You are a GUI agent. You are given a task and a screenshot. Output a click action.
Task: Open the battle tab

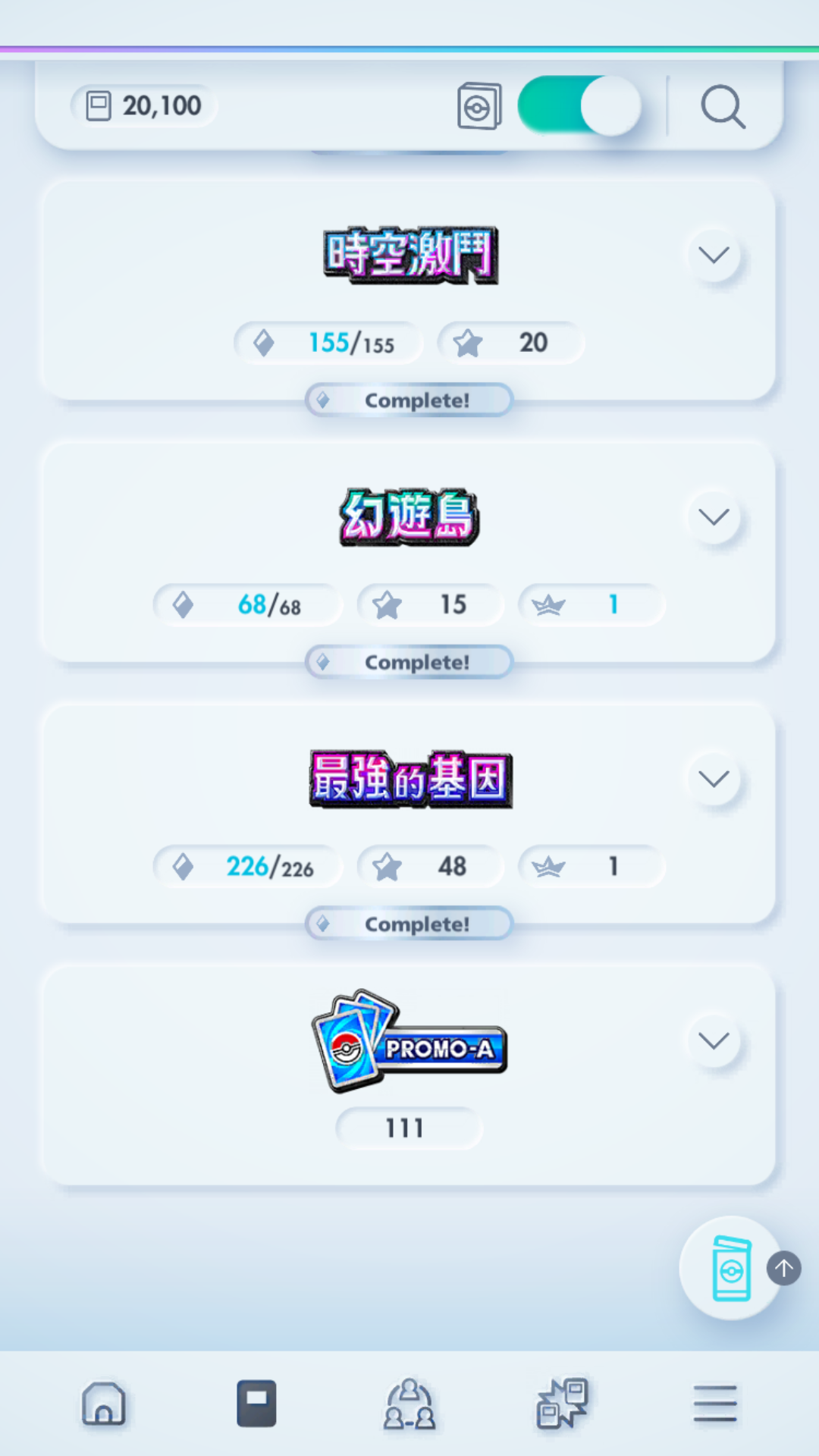pyautogui.click(x=562, y=1404)
